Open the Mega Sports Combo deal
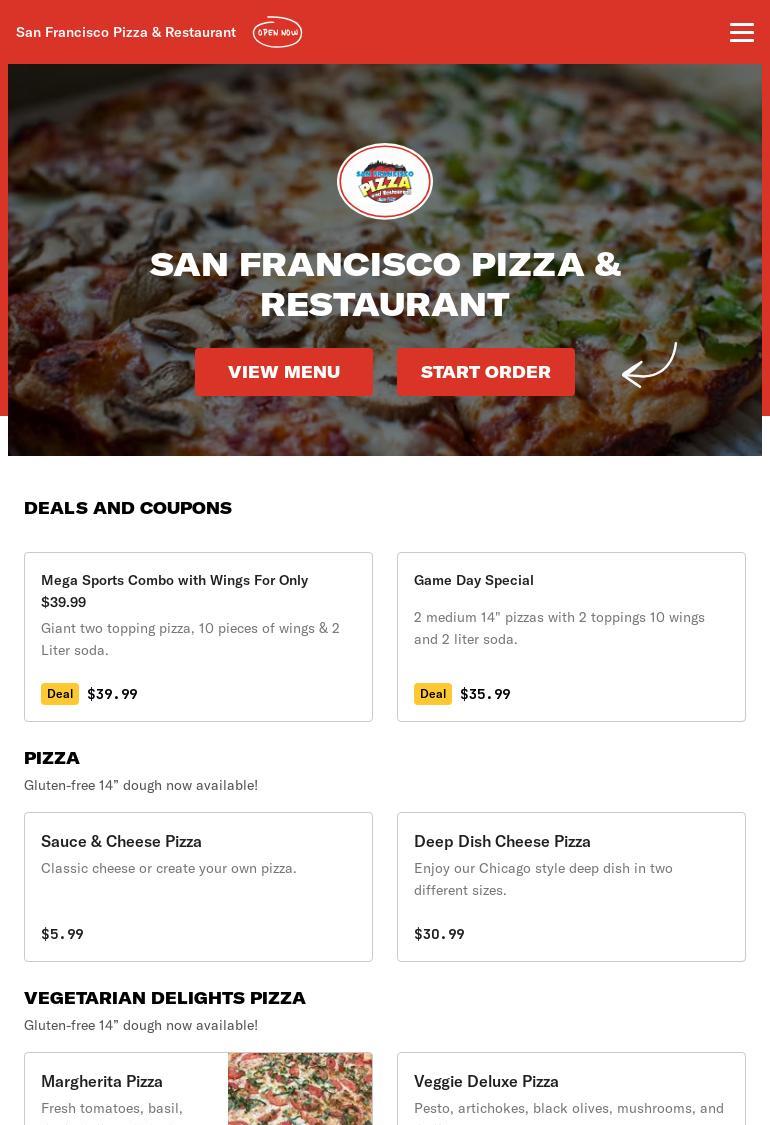Viewport: 770px width, 1125px height. 198,636
